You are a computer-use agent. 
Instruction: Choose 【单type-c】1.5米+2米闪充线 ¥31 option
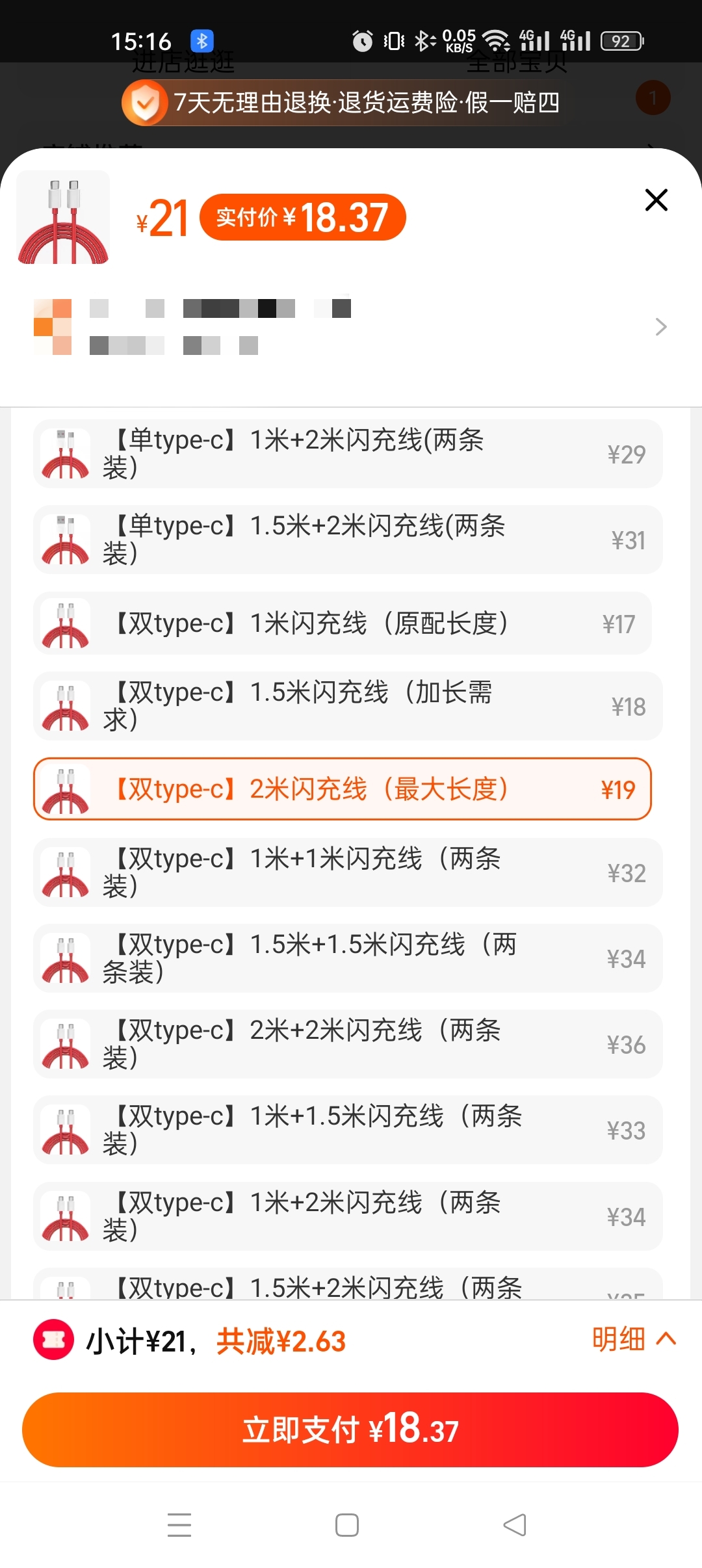click(348, 540)
